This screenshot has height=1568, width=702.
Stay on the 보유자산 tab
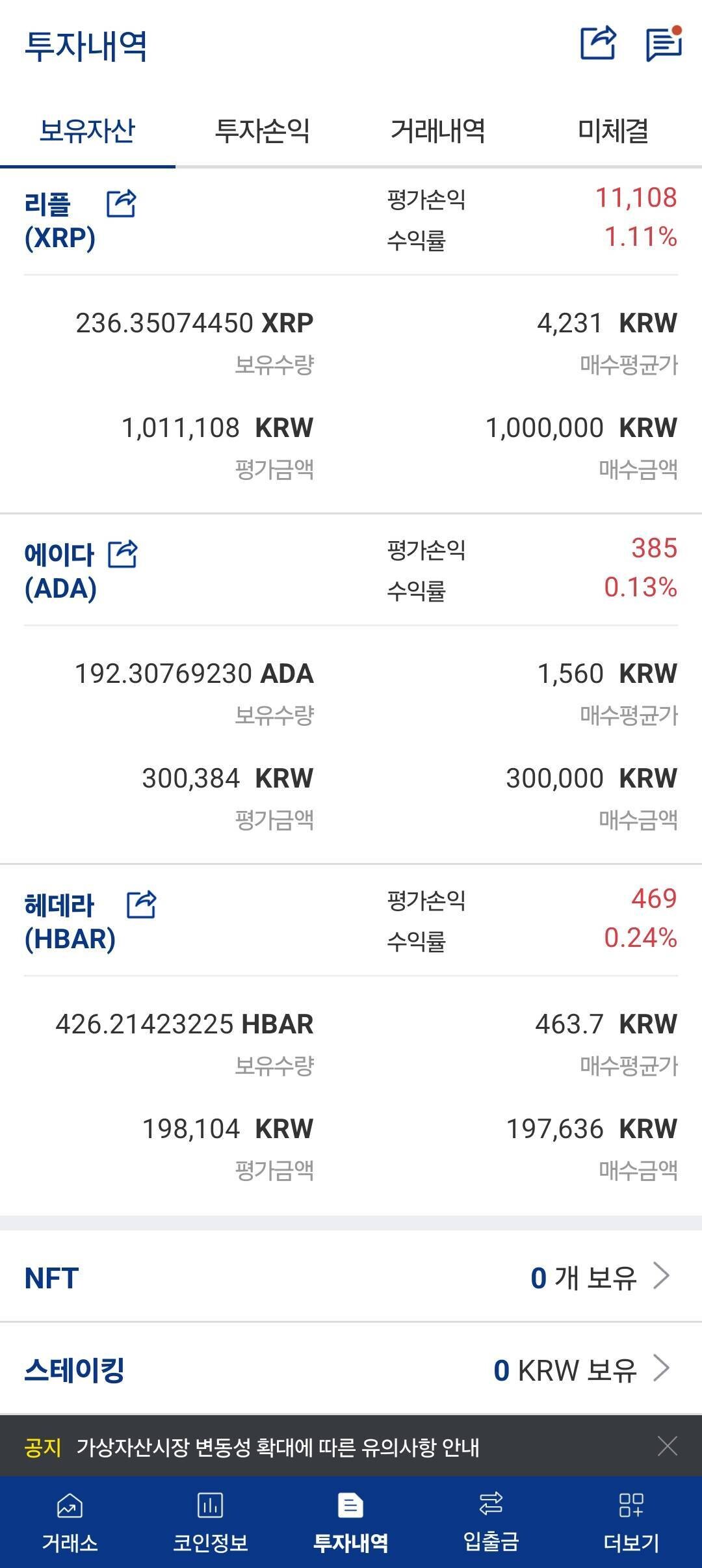(x=90, y=131)
